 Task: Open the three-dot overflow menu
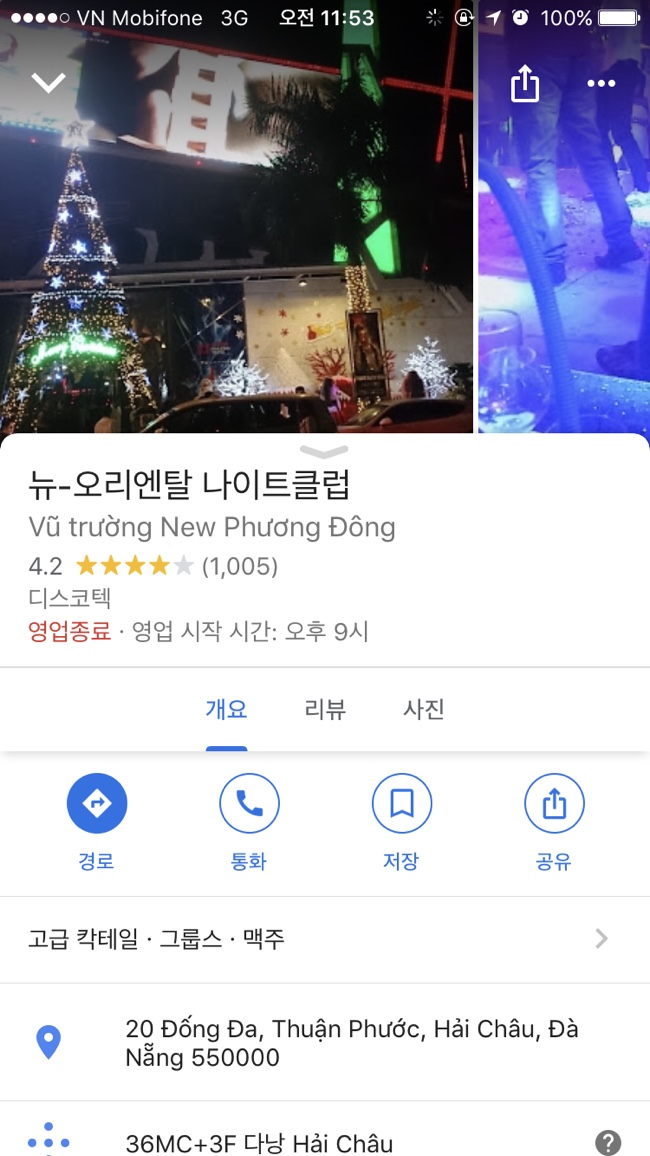click(x=601, y=84)
